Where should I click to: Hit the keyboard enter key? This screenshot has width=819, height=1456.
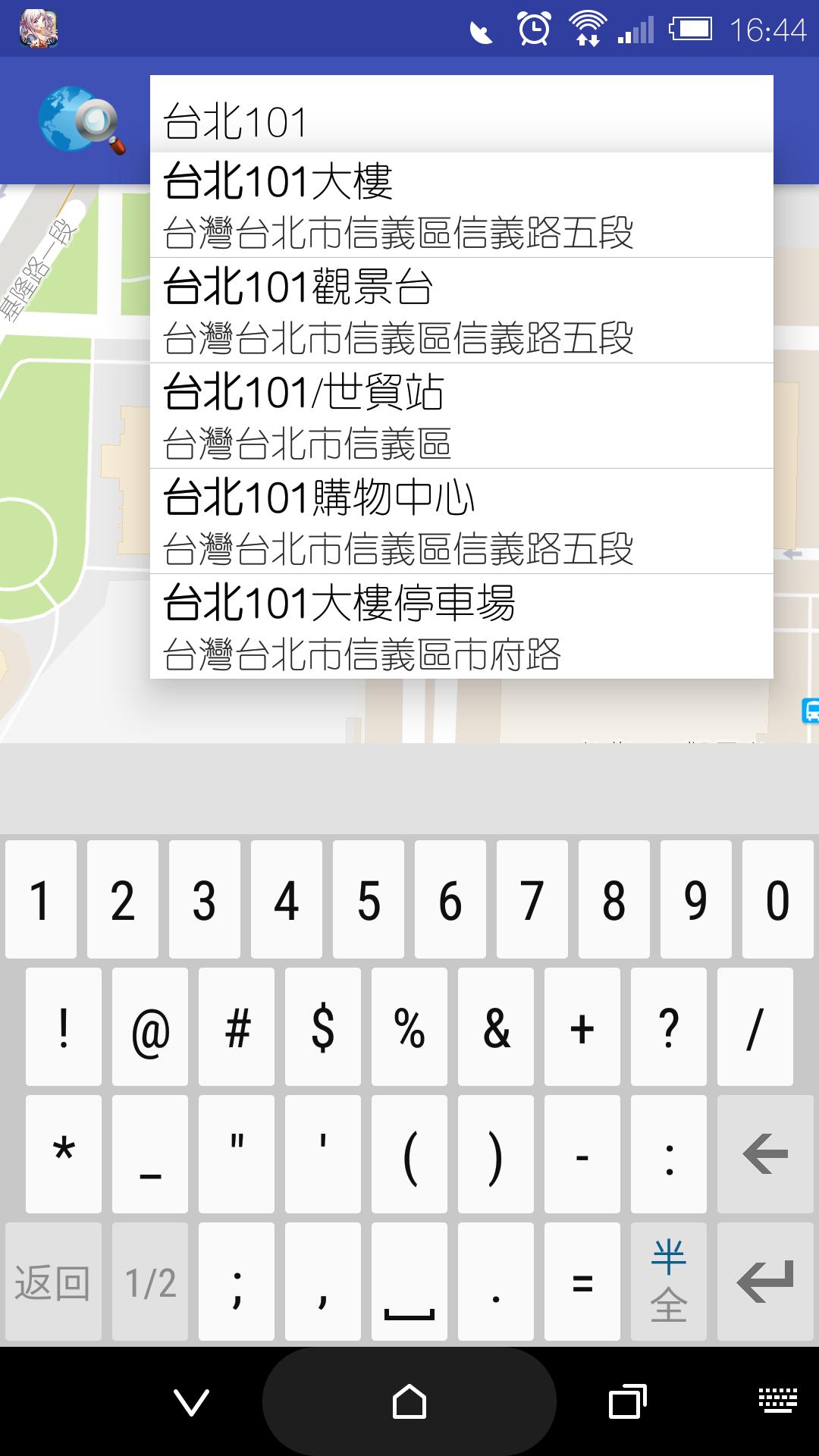[x=765, y=1282]
